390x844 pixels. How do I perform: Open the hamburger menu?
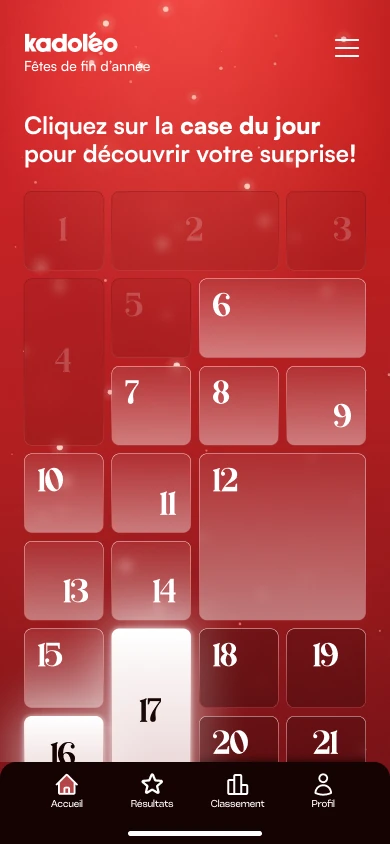click(x=346, y=47)
